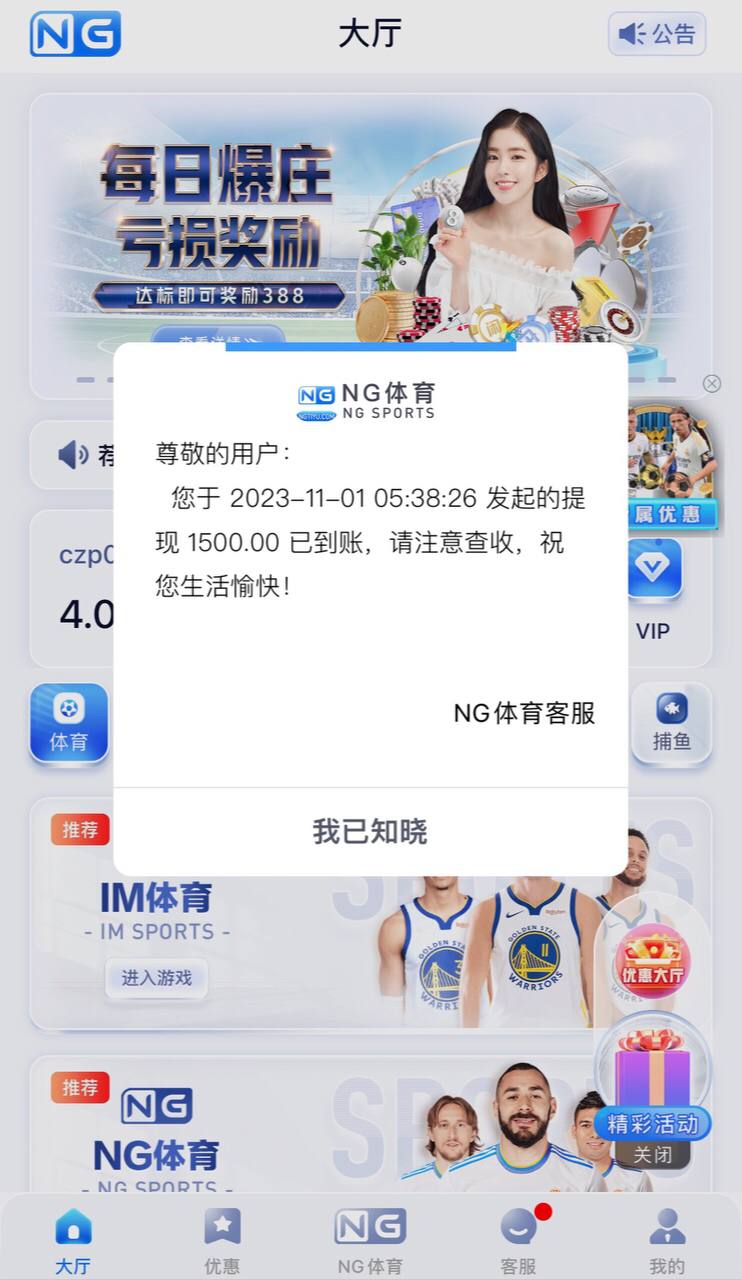Select the 体育 game category

(69, 724)
